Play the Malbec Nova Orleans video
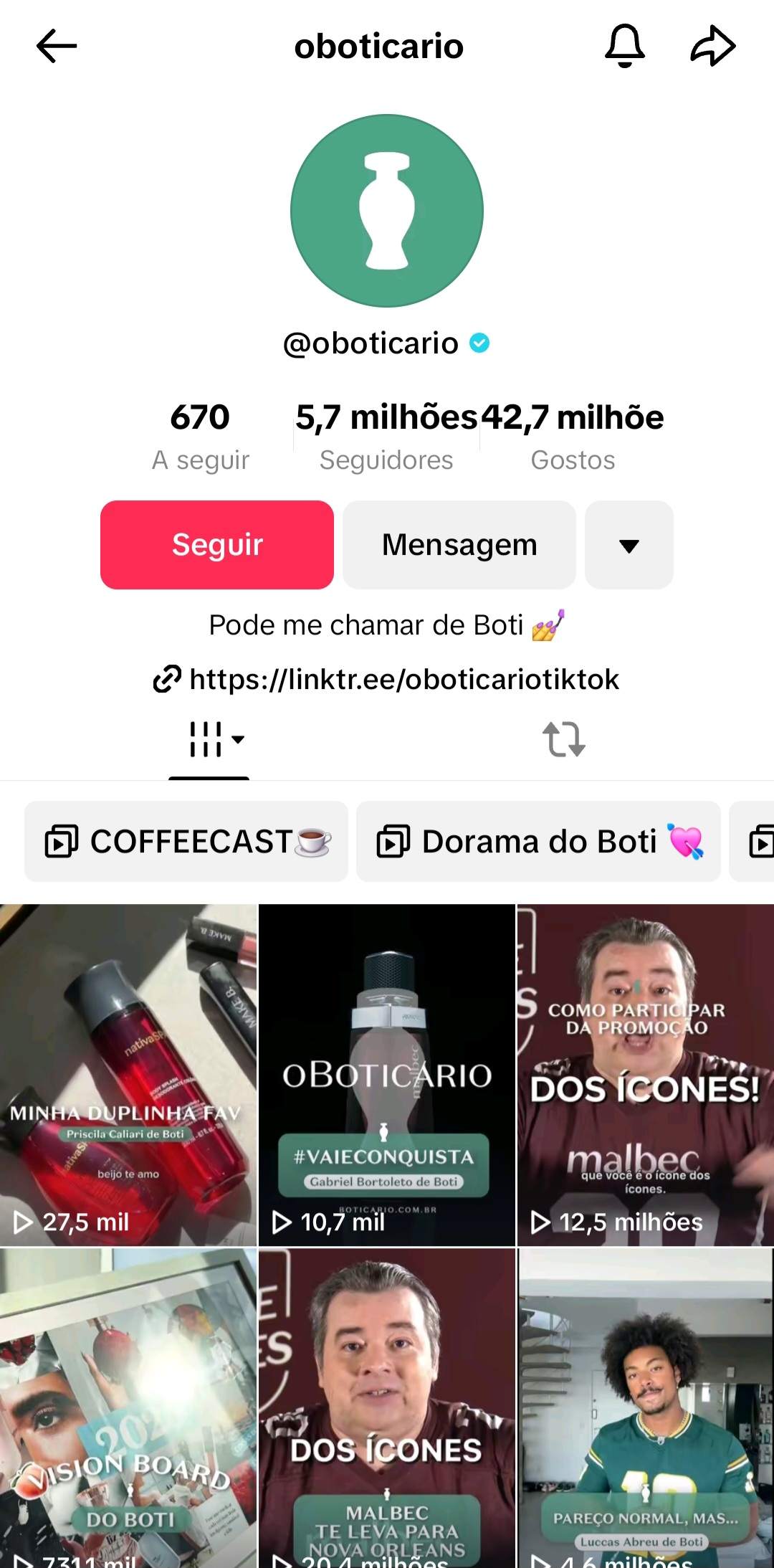This screenshot has width=774, height=1568. (387, 1409)
